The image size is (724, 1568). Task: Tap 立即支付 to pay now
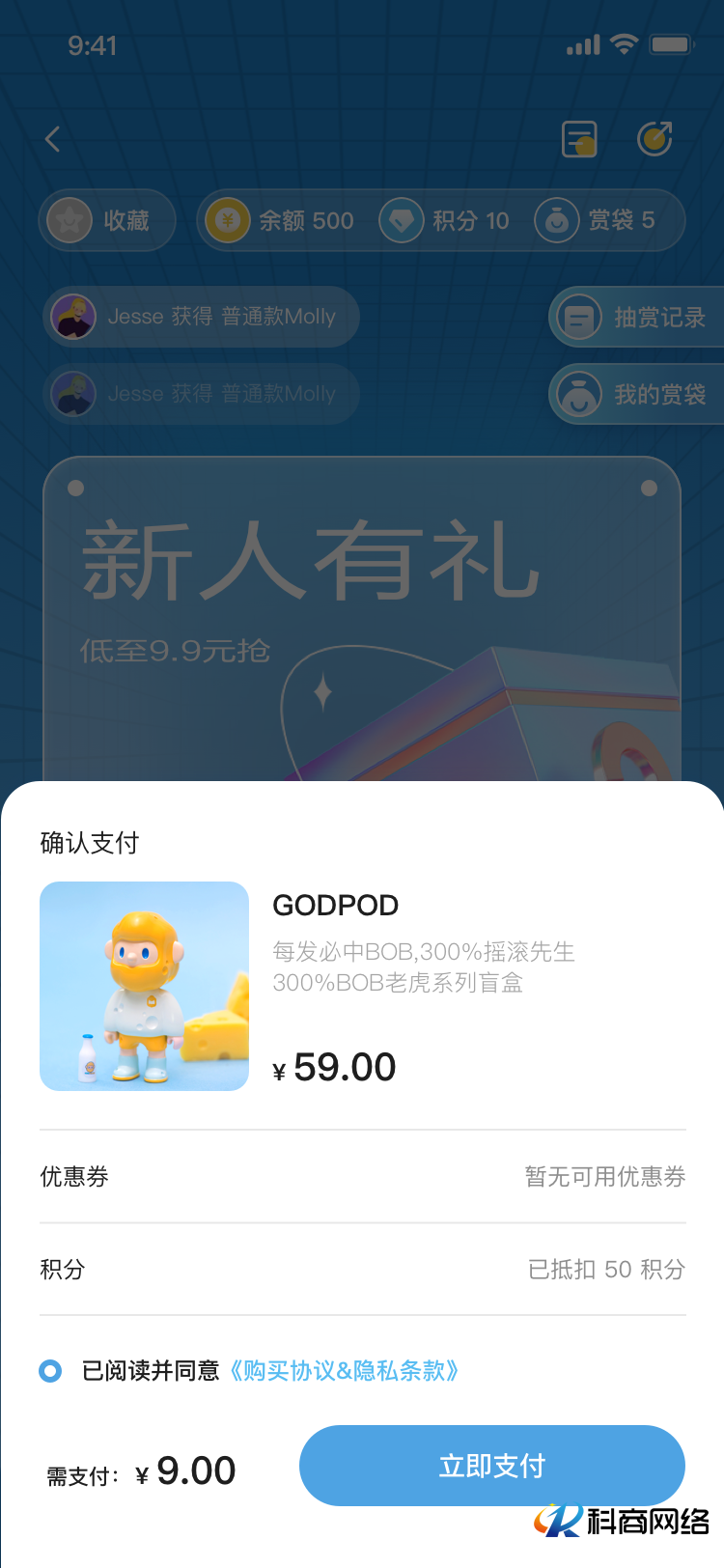(x=491, y=1465)
